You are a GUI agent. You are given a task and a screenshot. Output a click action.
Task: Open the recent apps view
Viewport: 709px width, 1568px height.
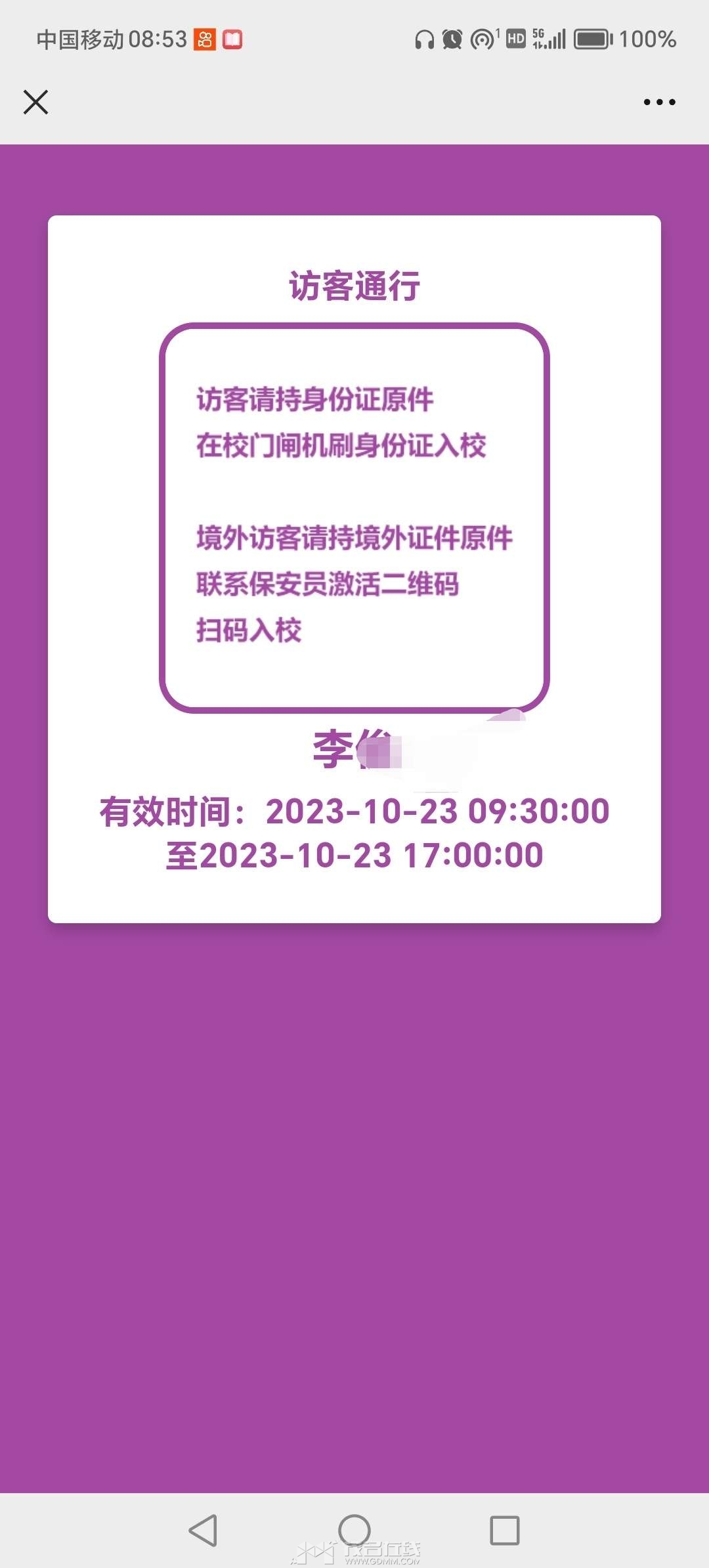[505, 1531]
